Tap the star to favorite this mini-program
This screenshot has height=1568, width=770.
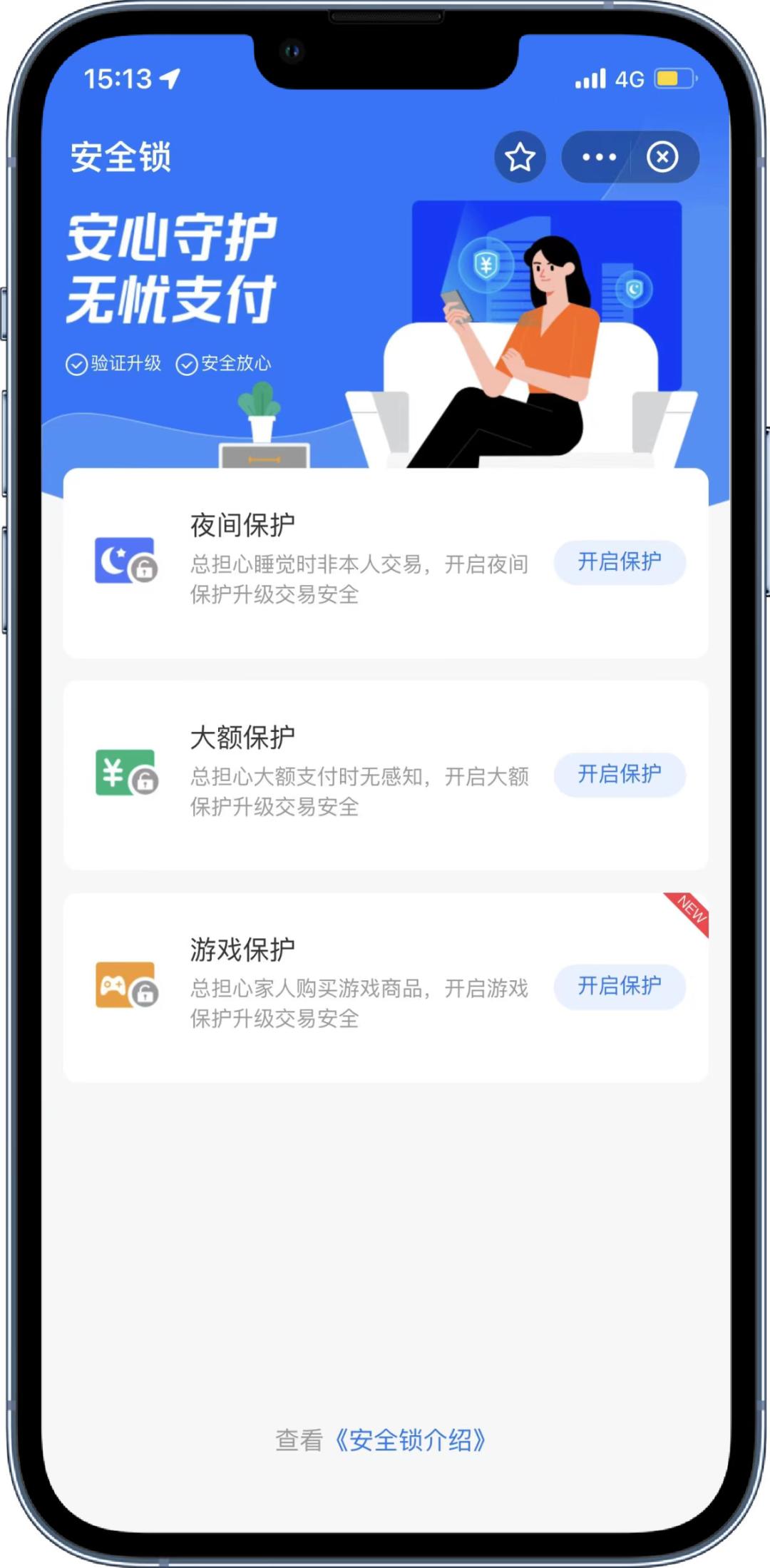pyautogui.click(x=520, y=158)
